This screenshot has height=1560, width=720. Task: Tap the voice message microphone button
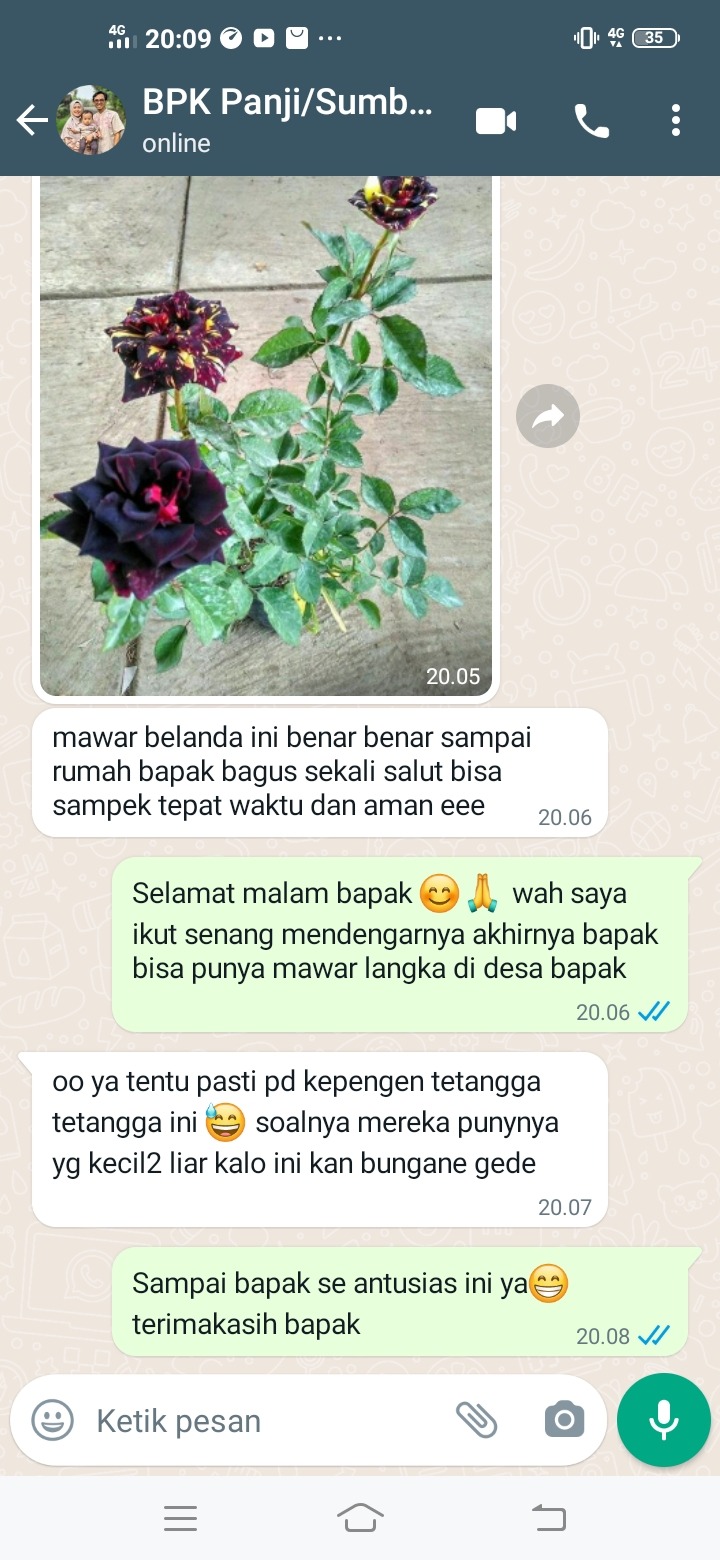[x=663, y=1420]
